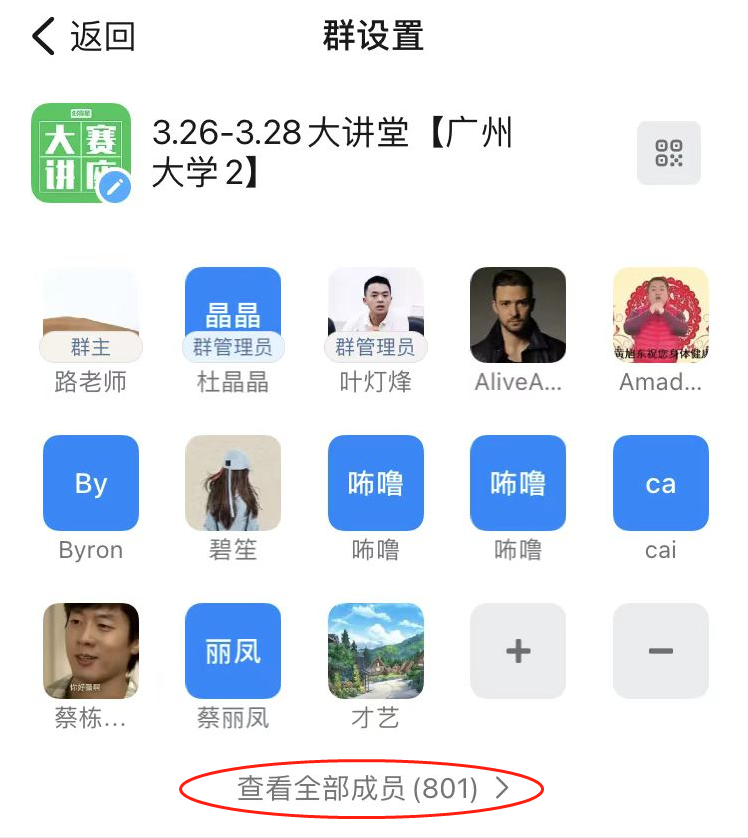Select the member Amad… avatar
The image size is (748, 838).
(x=660, y=314)
